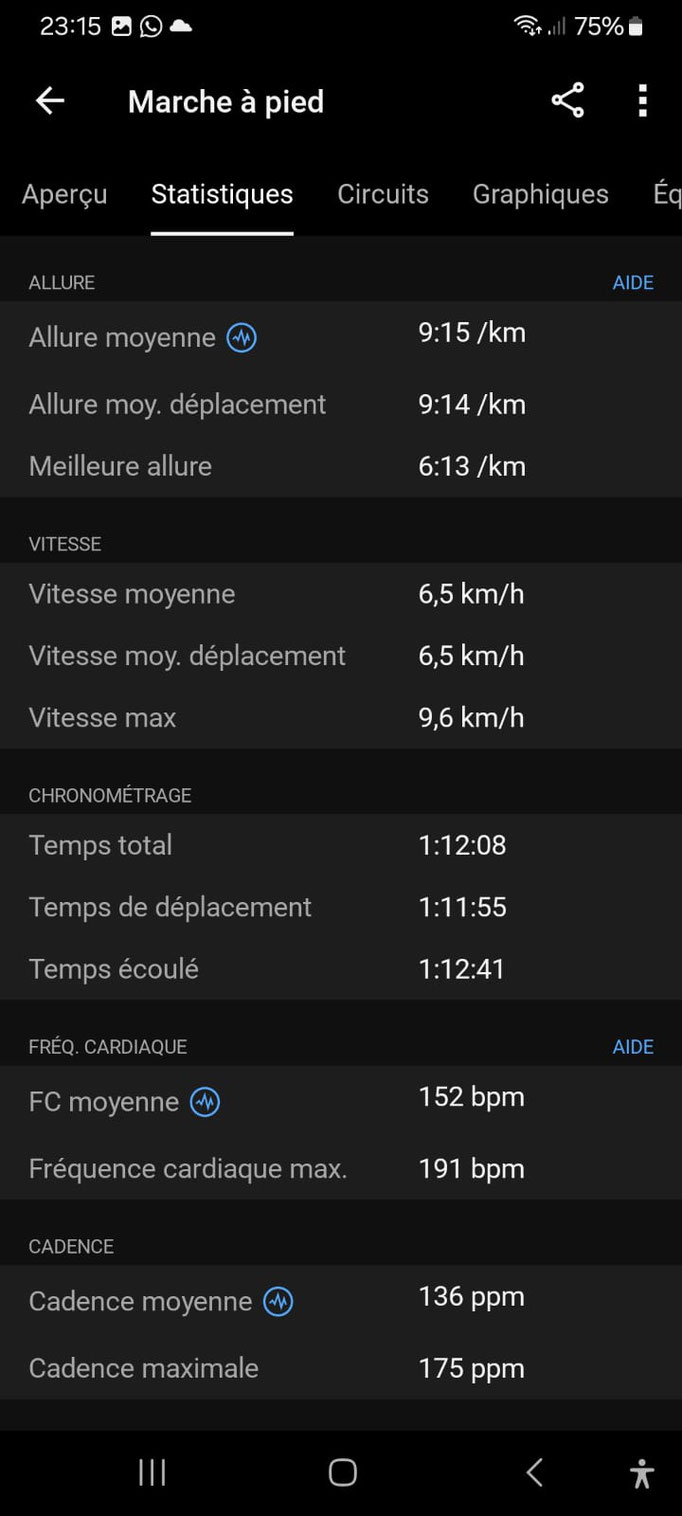Open AIDE link in Fréq. cardiaque section
682x1516 pixels.
point(633,1047)
